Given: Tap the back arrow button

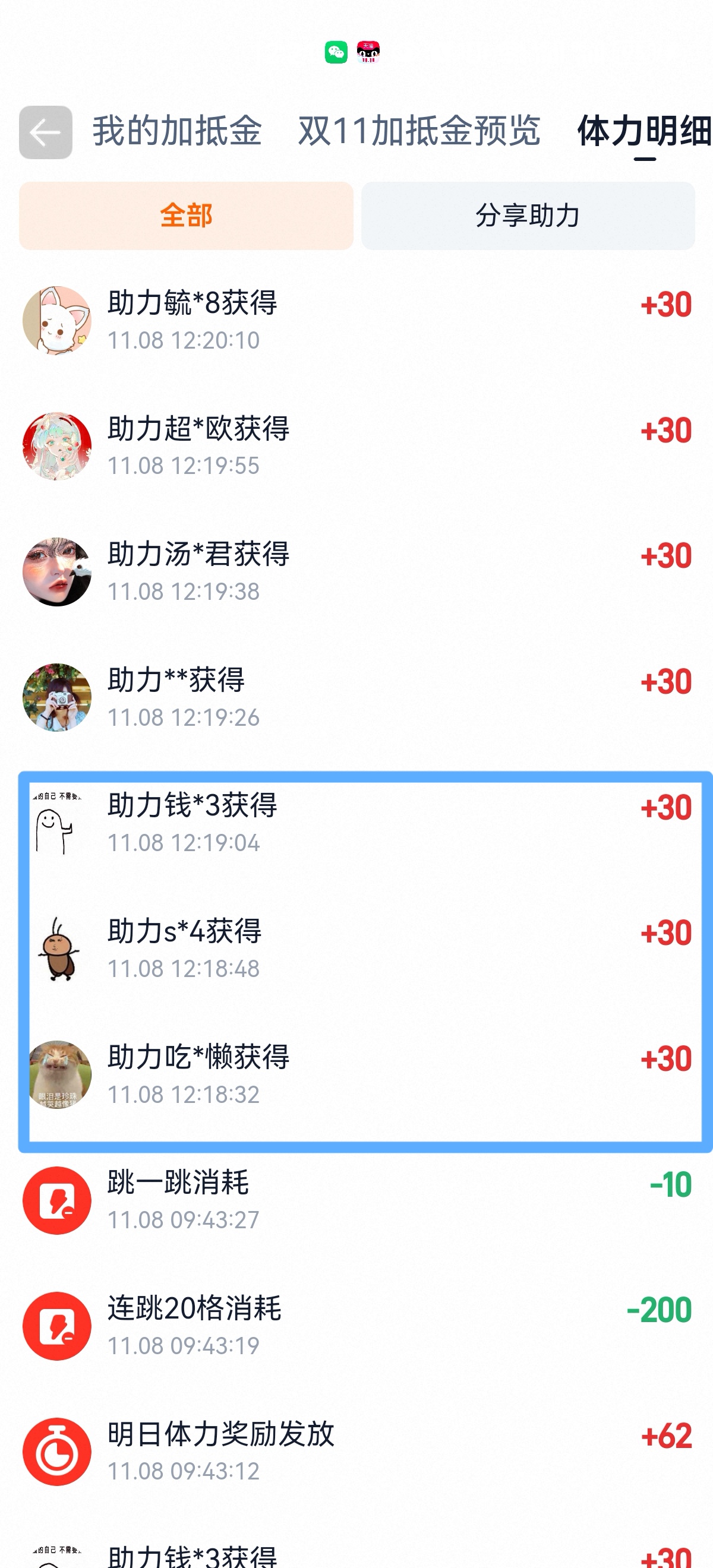Looking at the screenshot, I should [46, 132].
